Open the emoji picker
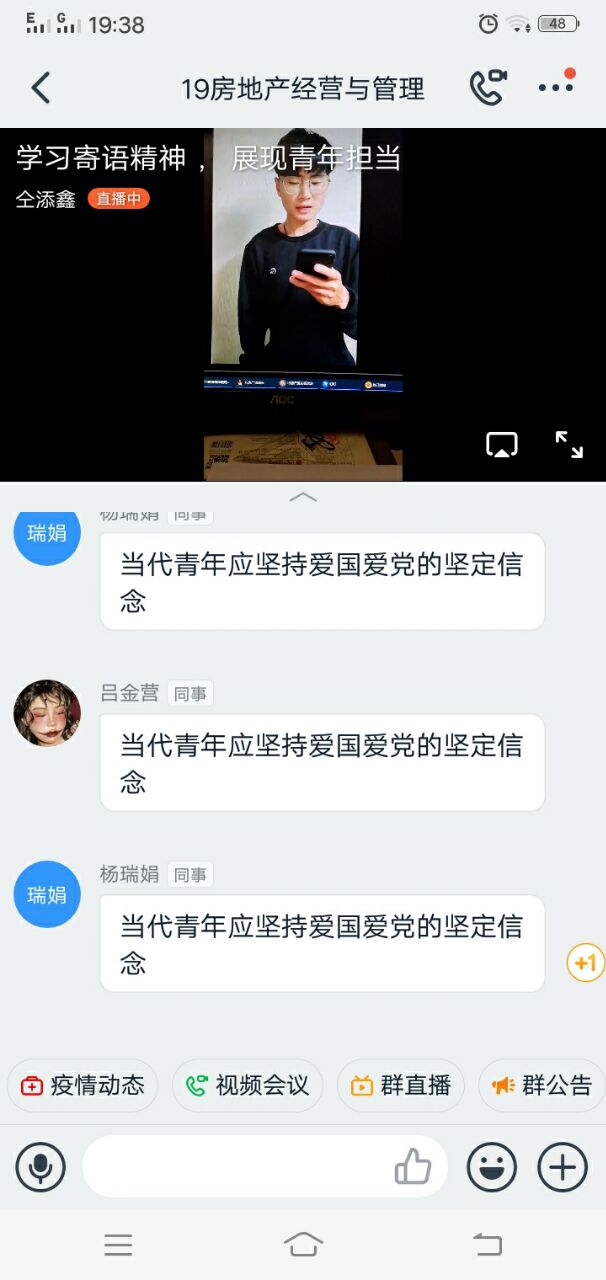Image resolution: width=606 pixels, height=1280 pixels. tap(492, 1166)
